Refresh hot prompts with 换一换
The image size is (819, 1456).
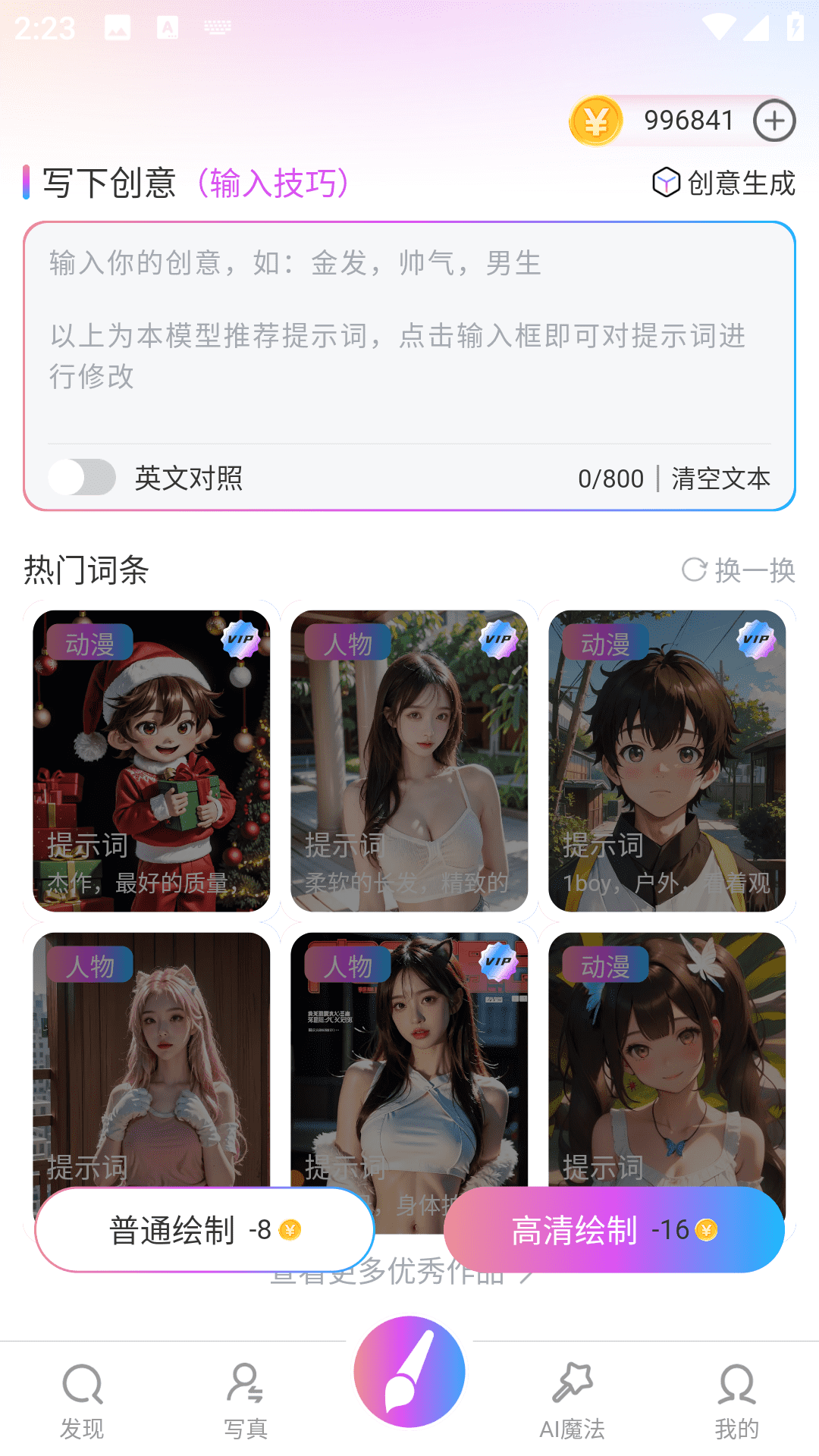point(739,570)
